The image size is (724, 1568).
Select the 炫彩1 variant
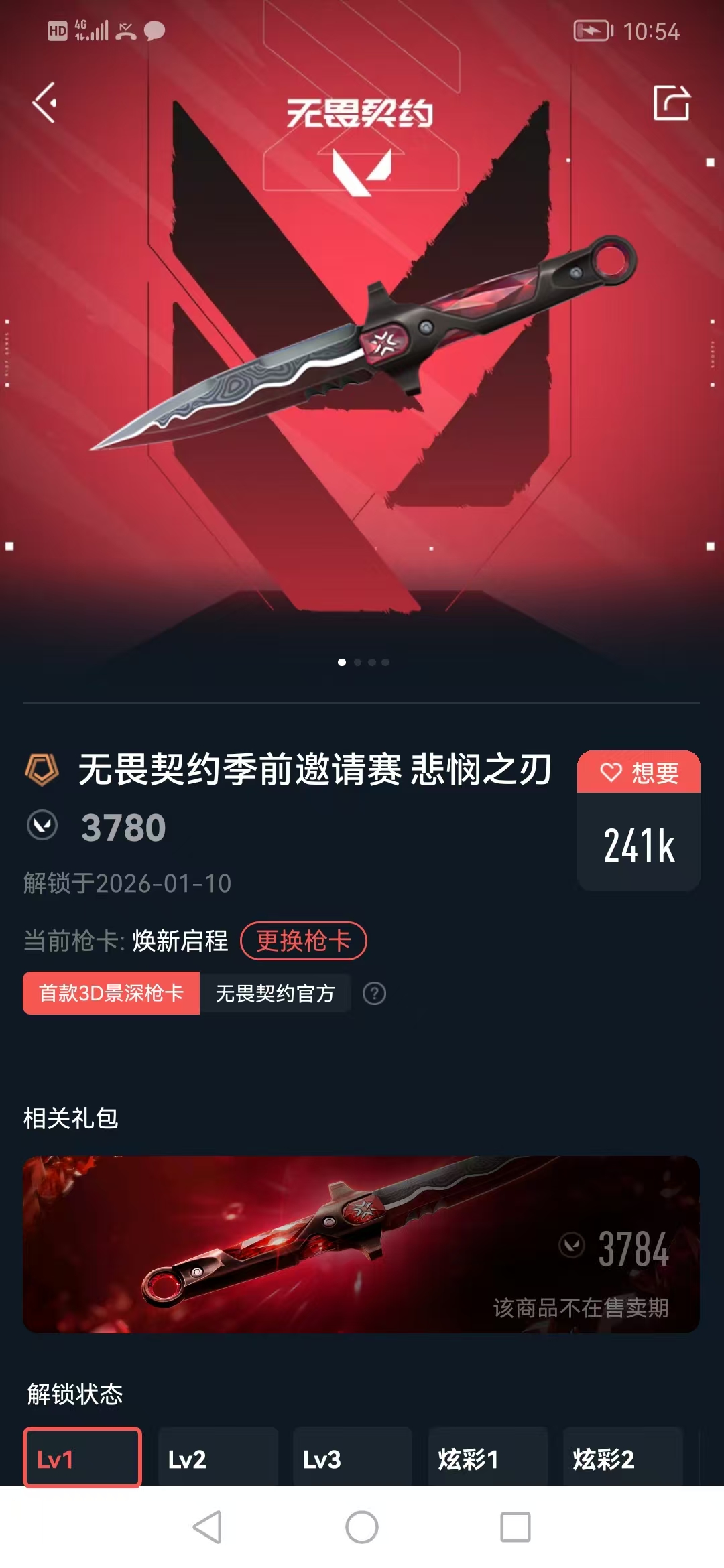[x=488, y=1458]
